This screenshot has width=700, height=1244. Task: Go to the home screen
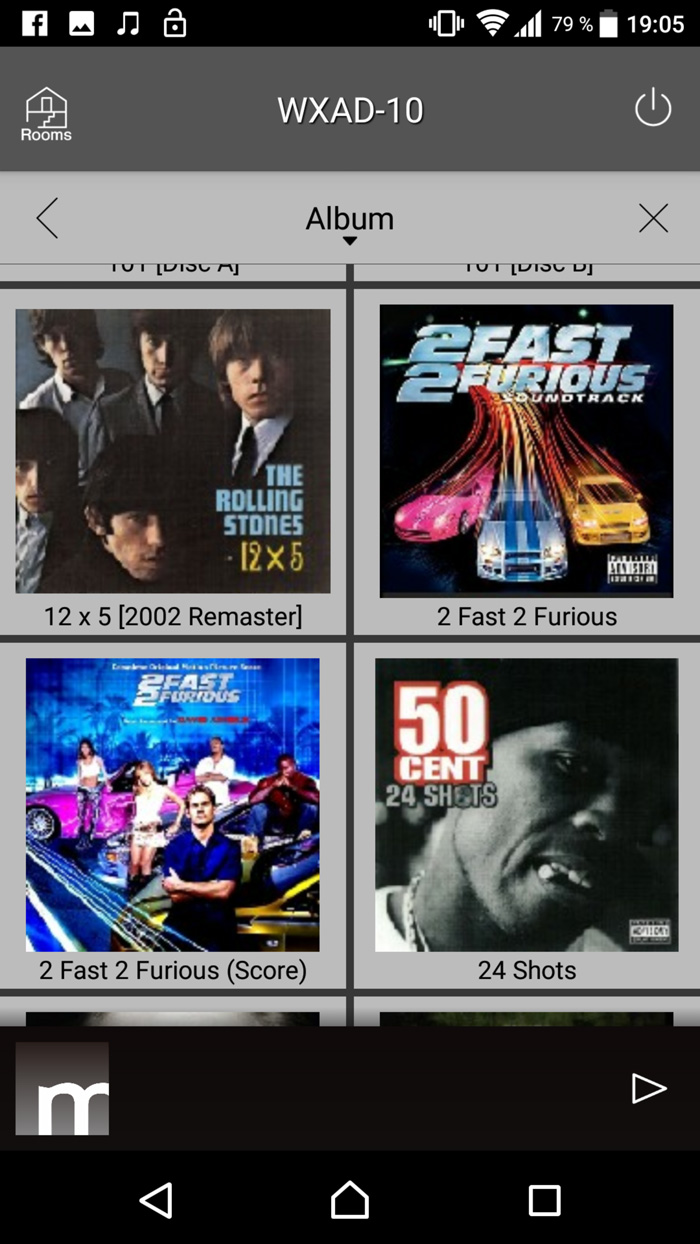[350, 1200]
